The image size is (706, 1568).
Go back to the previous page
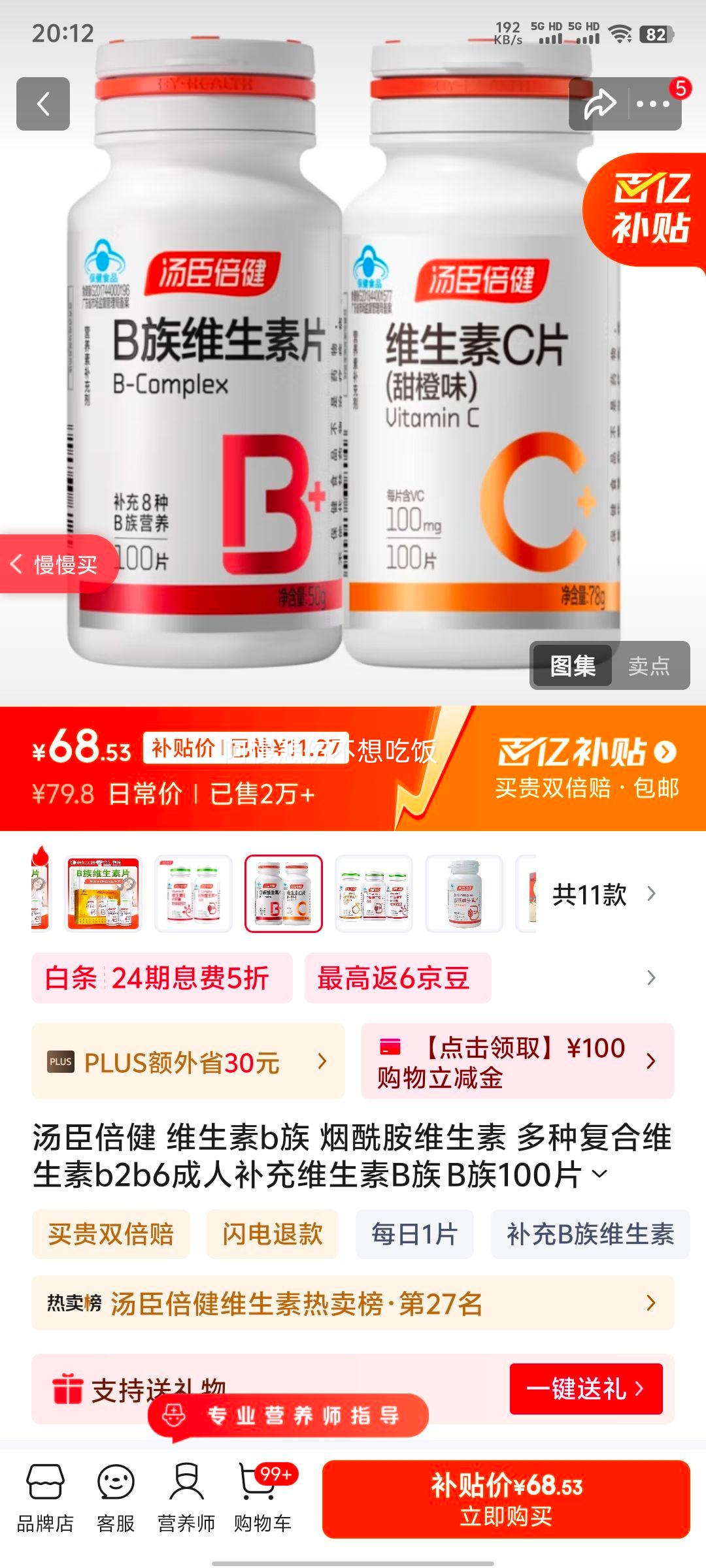click(43, 105)
